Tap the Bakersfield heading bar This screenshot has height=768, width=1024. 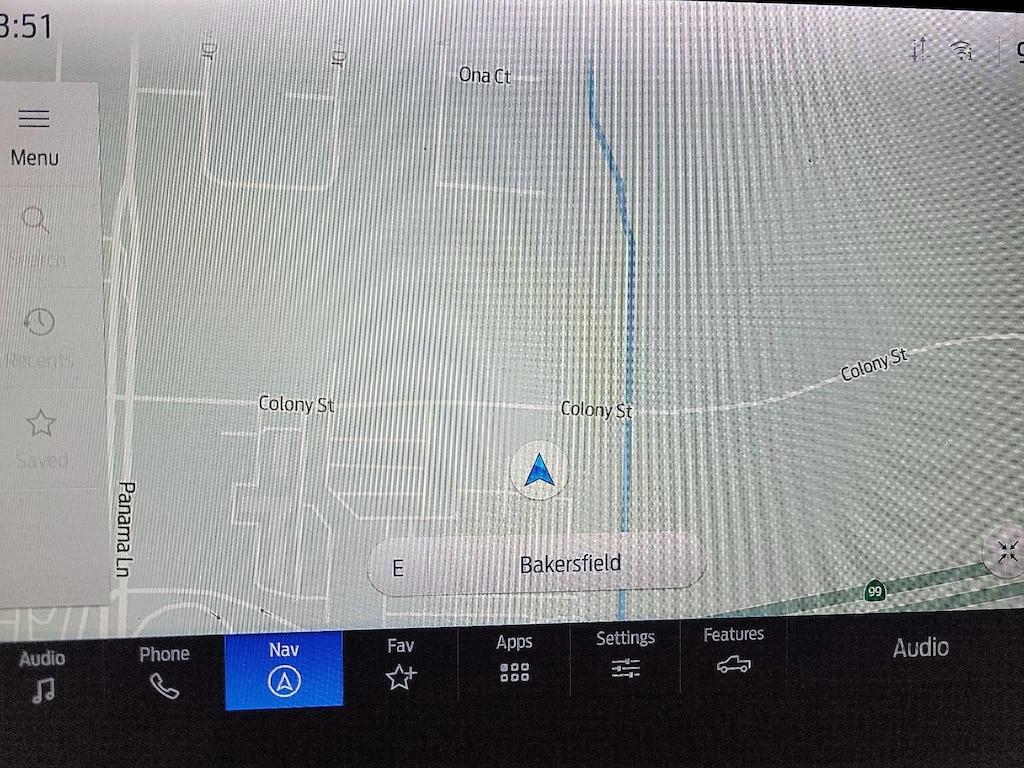pyautogui.click(x=537, y=565)
